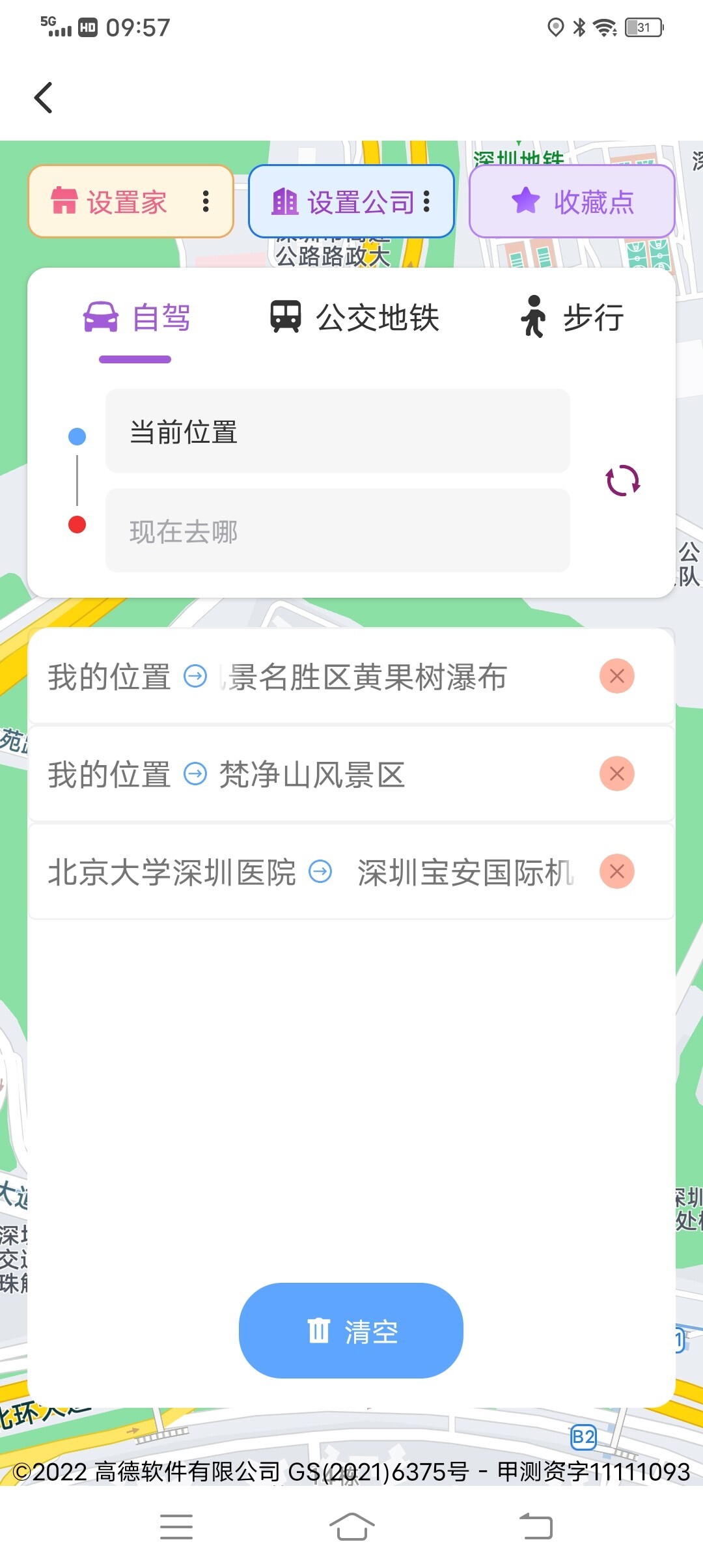Open the kebab menu beside 设置公司
703x1568 pixels.
click(427, 201)
